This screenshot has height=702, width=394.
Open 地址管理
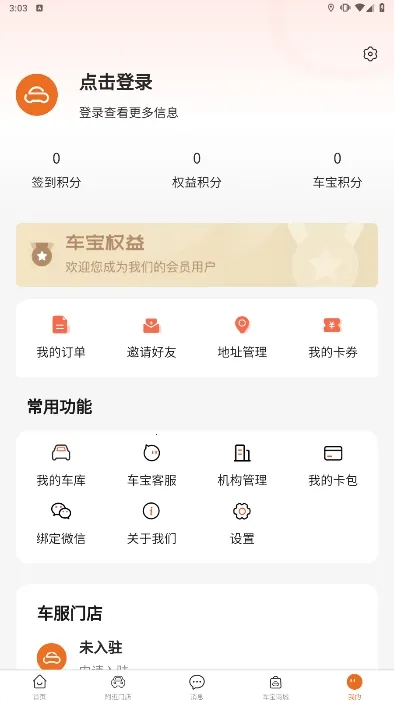pos(242,337)
